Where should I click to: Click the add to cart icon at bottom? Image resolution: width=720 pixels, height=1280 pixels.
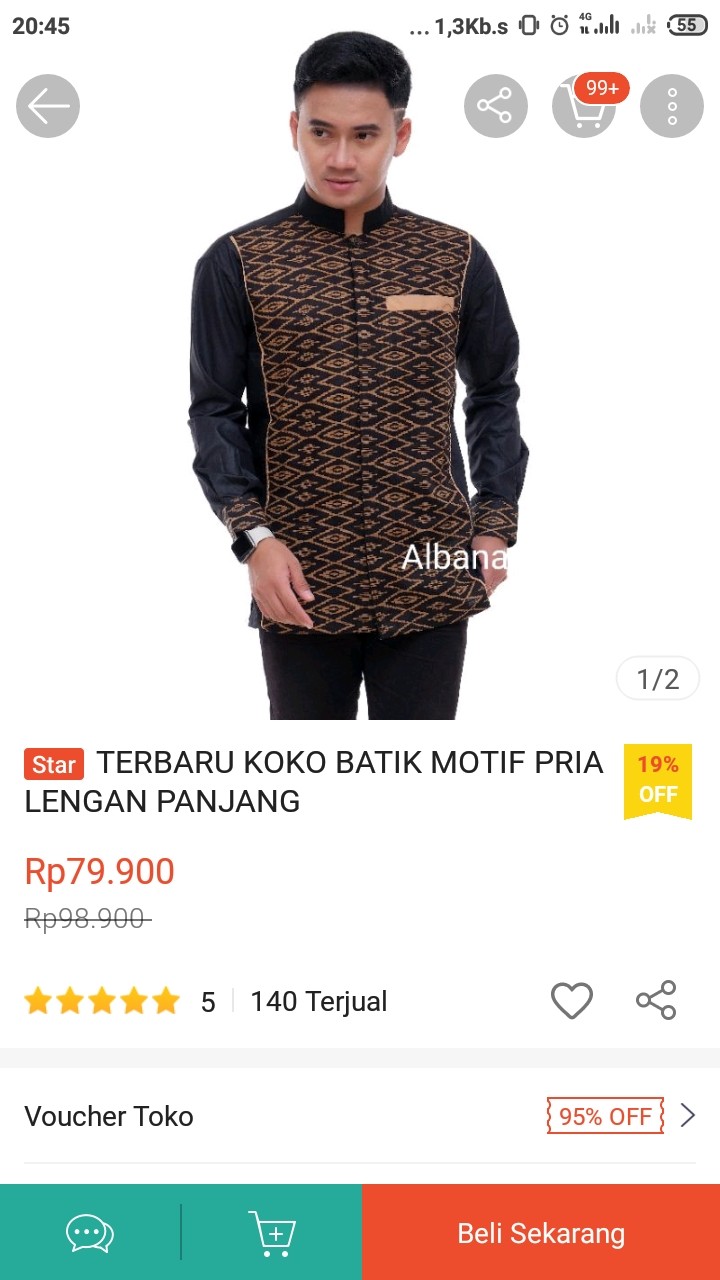272,1232
